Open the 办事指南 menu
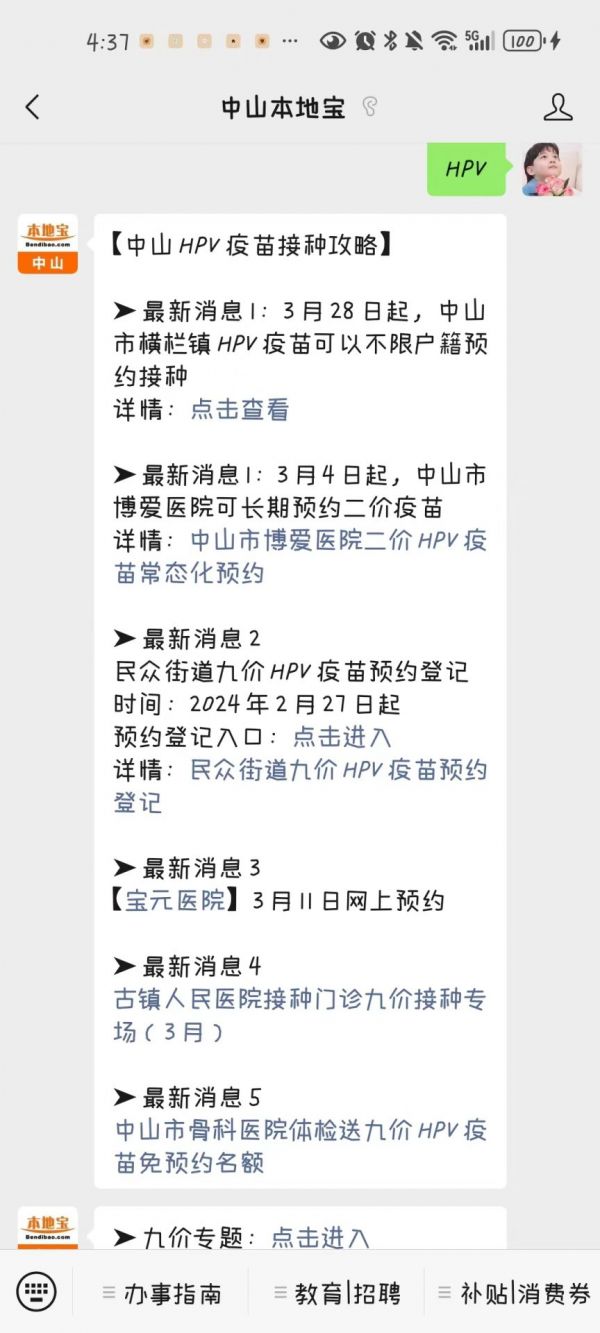The height and width of the screenshot is (1333, 600). [162, 1293]
